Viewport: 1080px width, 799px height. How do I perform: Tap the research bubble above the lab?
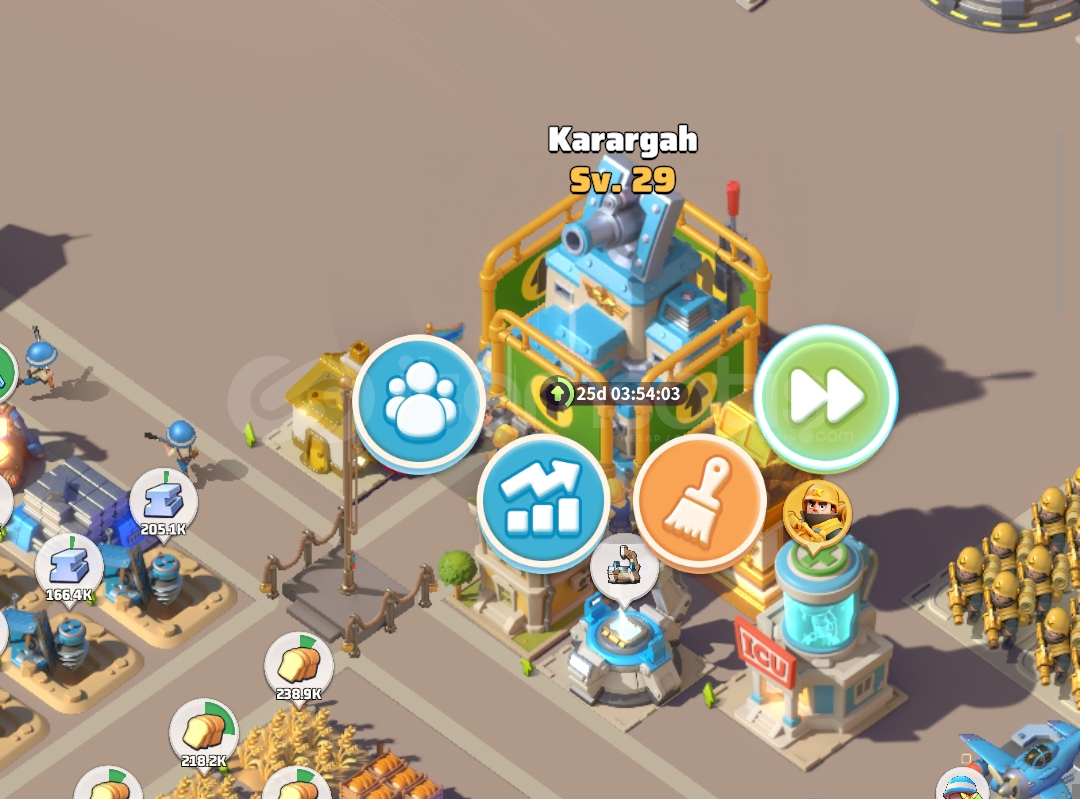(x=624, y=568)
